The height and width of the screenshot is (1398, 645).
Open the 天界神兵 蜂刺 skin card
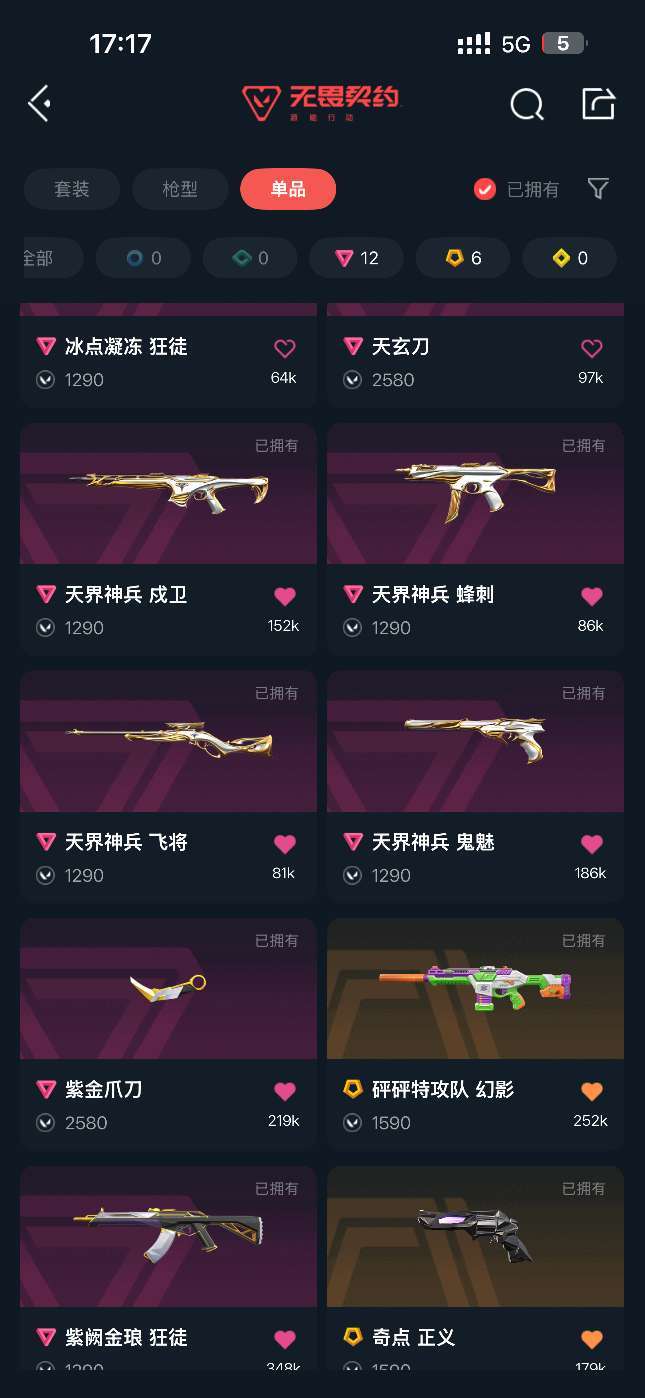pyautogui.click(x=475, y=538)
